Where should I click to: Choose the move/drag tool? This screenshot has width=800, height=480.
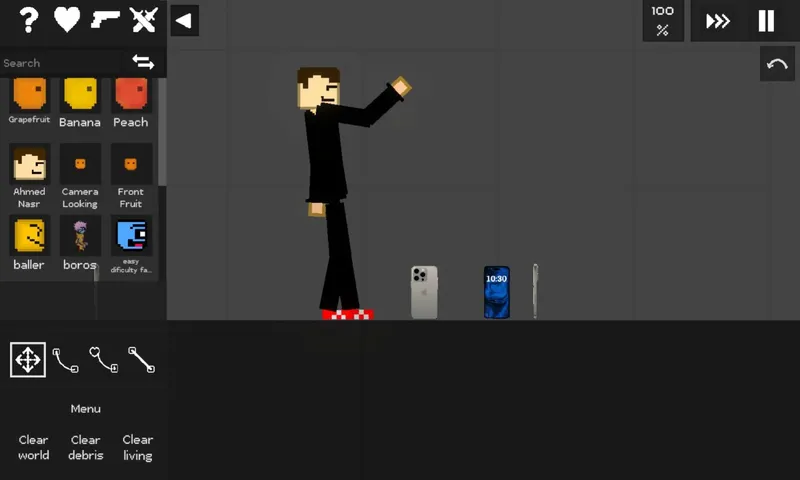(28, 360)
